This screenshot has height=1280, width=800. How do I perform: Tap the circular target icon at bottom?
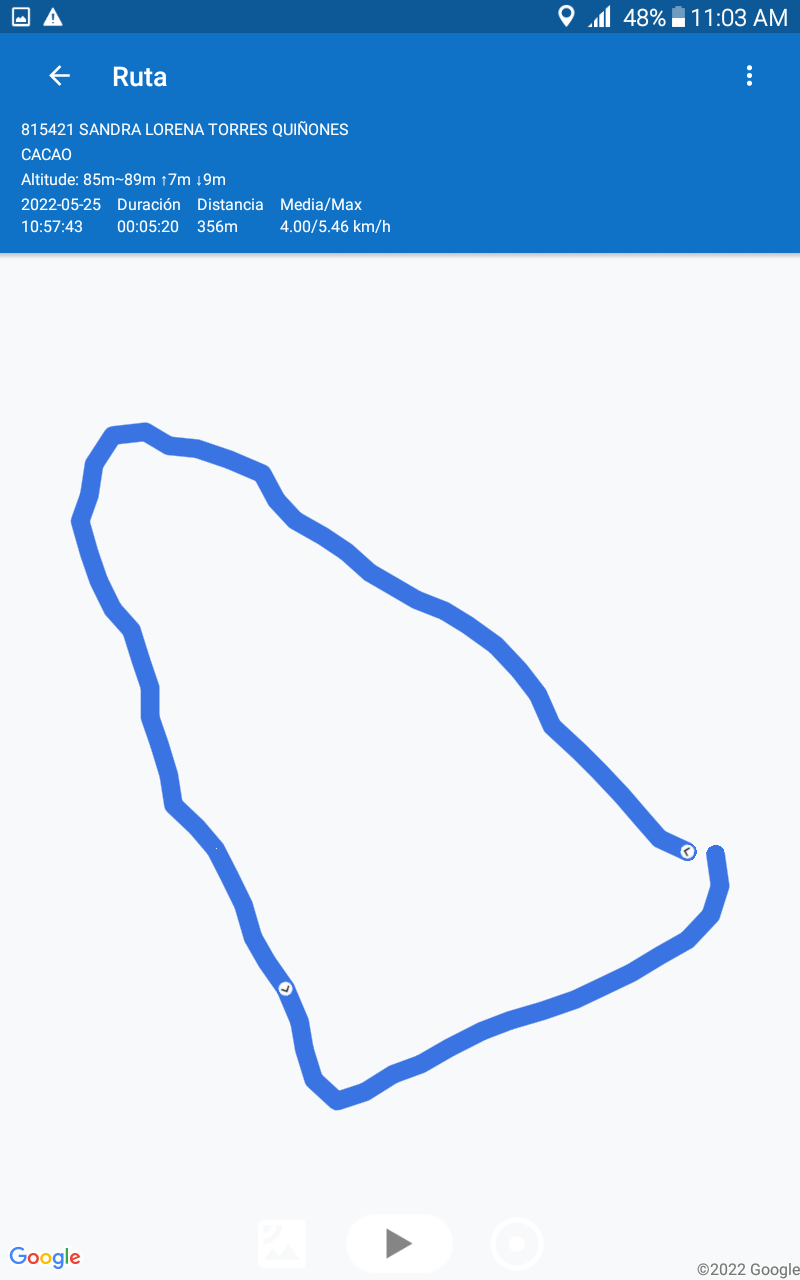[517, 1244]
